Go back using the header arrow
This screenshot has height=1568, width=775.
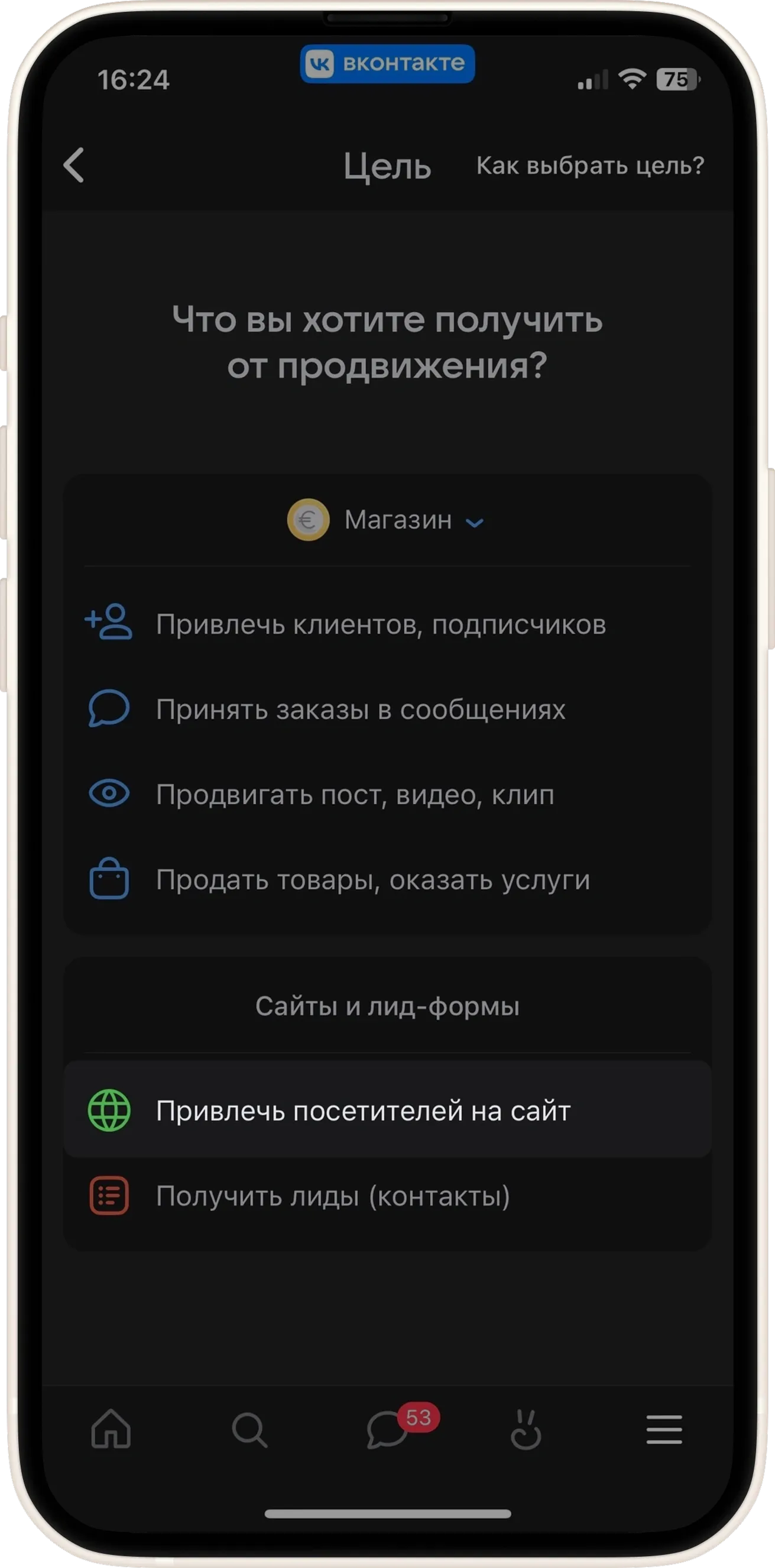74,165
